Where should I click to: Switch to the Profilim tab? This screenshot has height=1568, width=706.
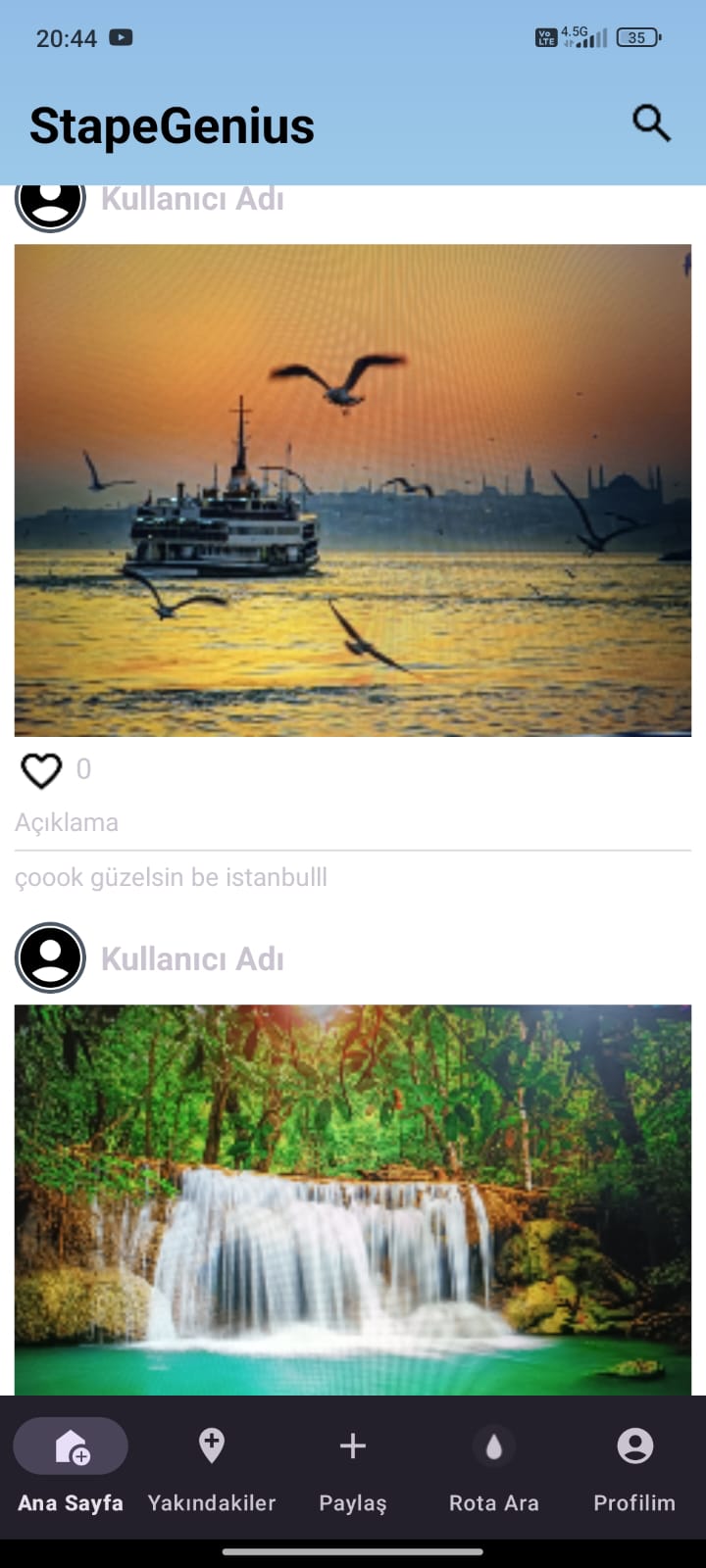coord(634,1465)
